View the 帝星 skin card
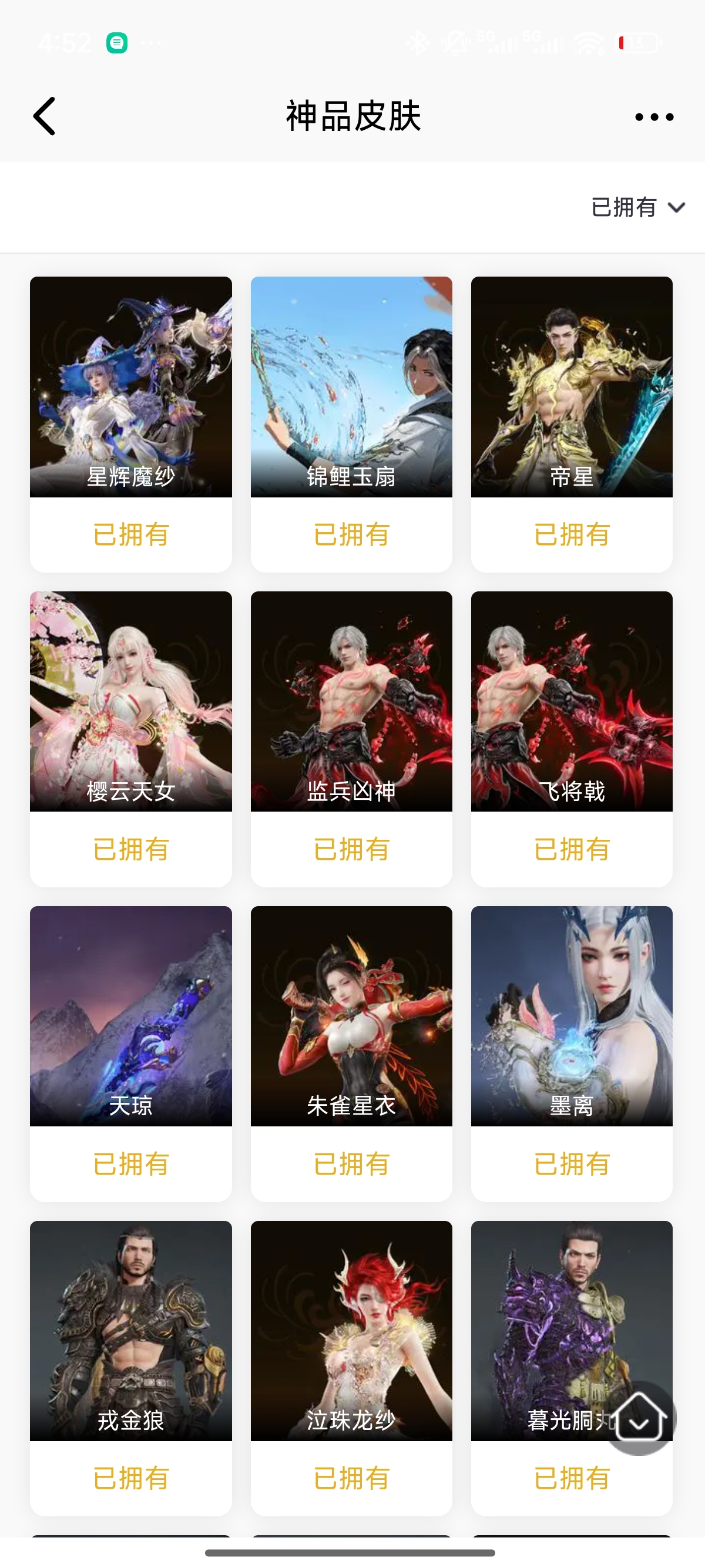 click(572, 387)
